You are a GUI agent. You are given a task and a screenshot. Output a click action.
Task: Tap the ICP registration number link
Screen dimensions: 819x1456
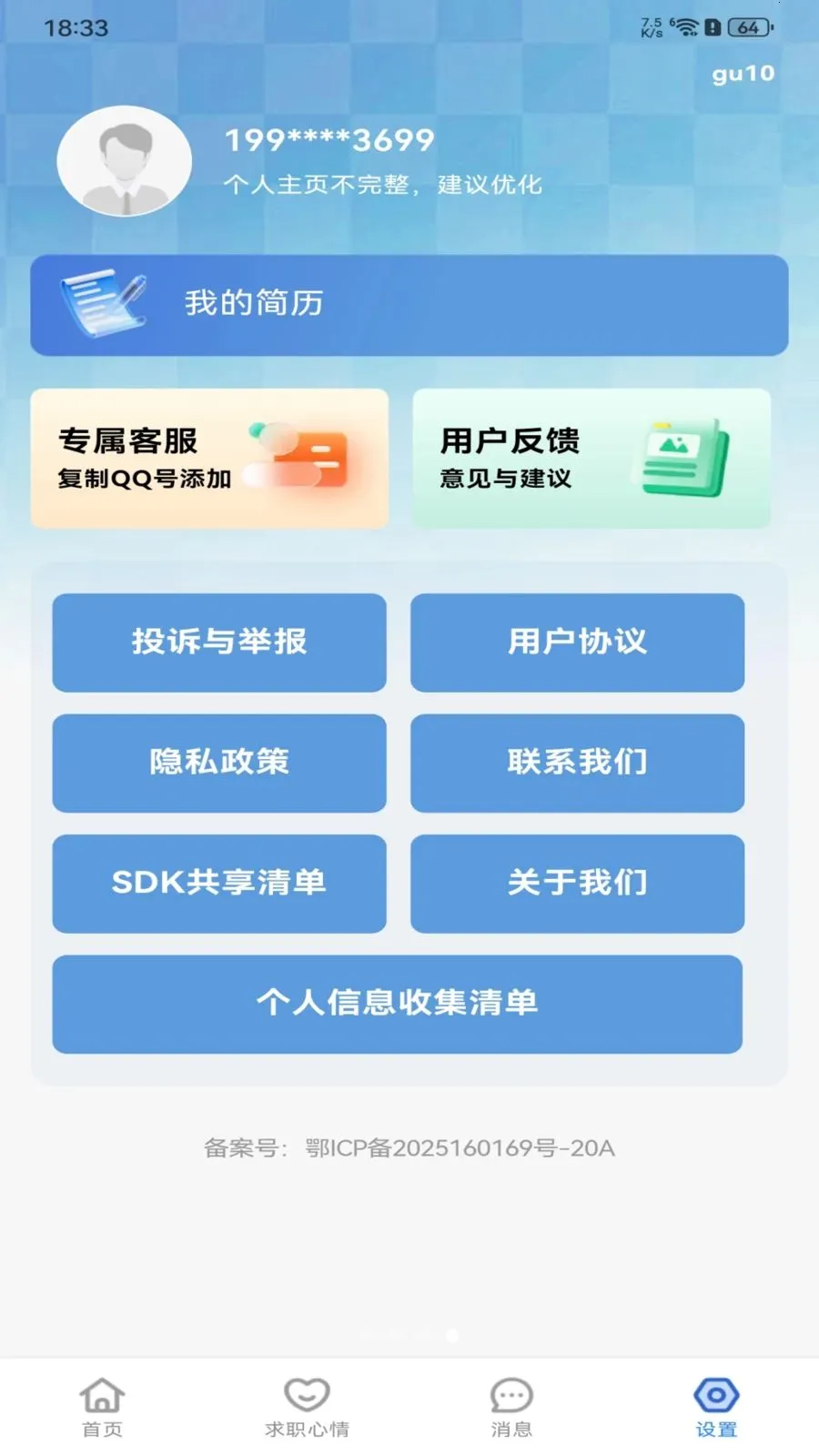409,1148
